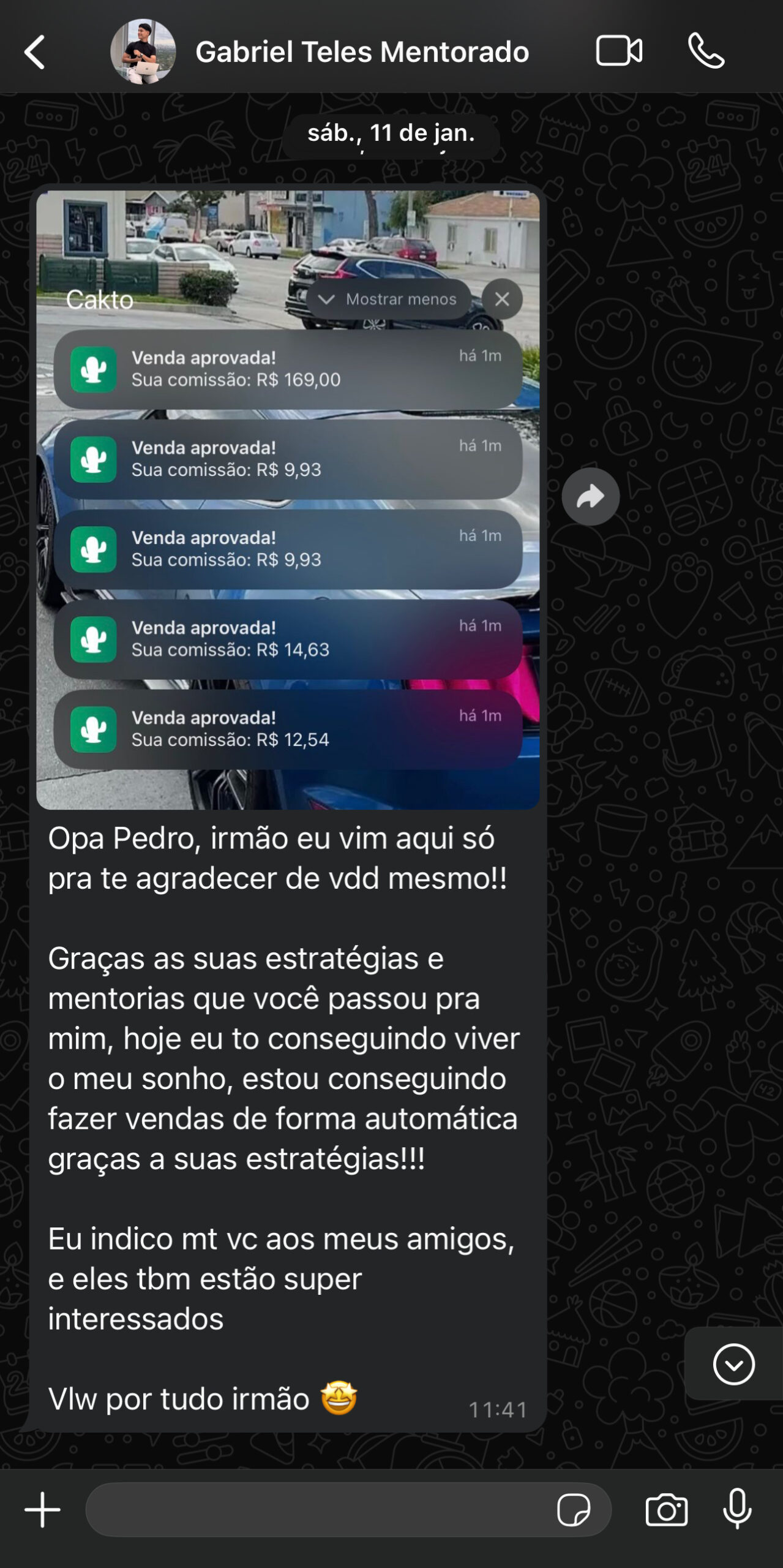Open the camera to take a photo
Screen dimensions: 783x1568
click(x=666, y=1510)
